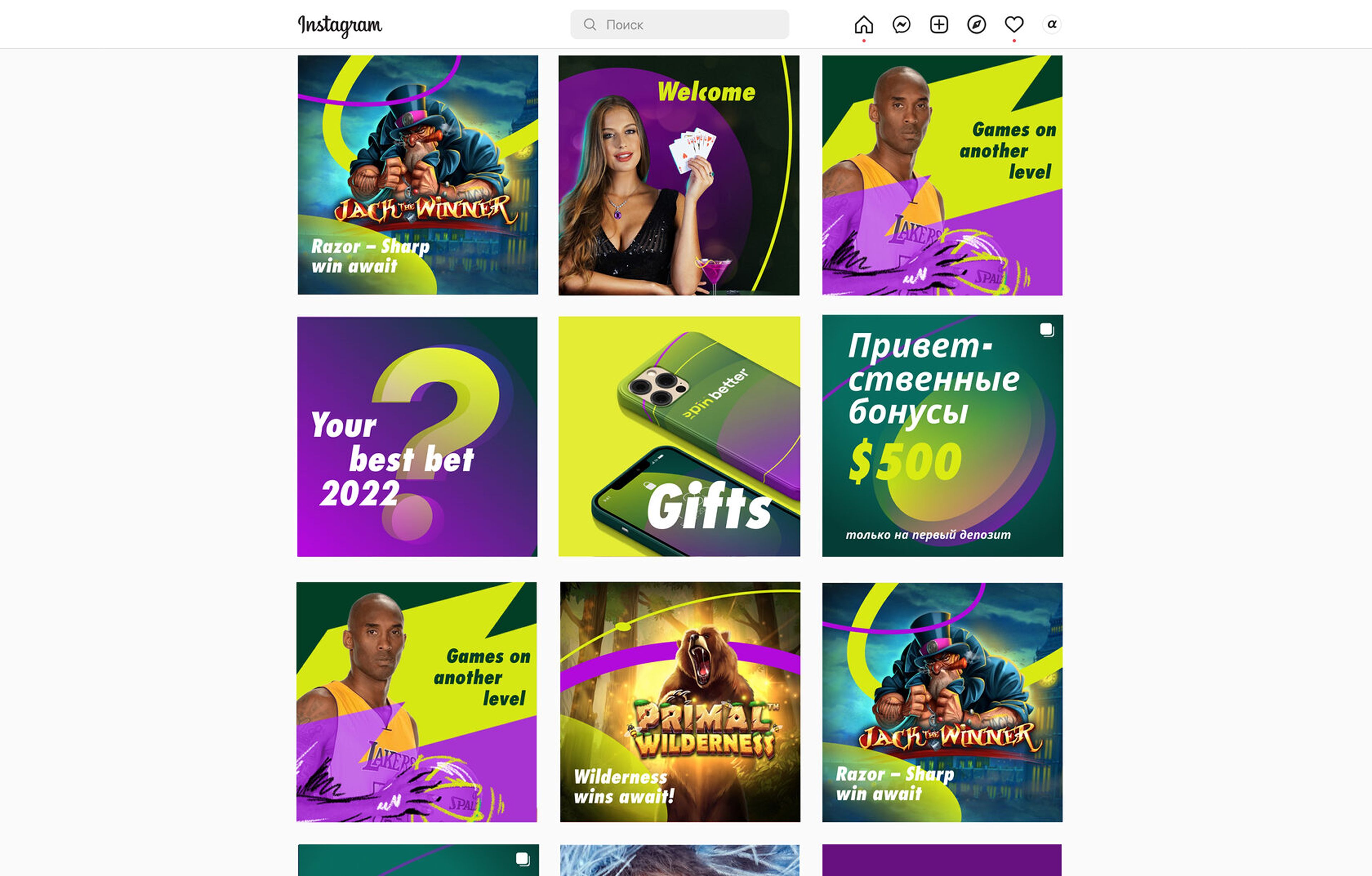Open the Messenger direct messages icon
1372x876 pixels.
click(901, 25)
